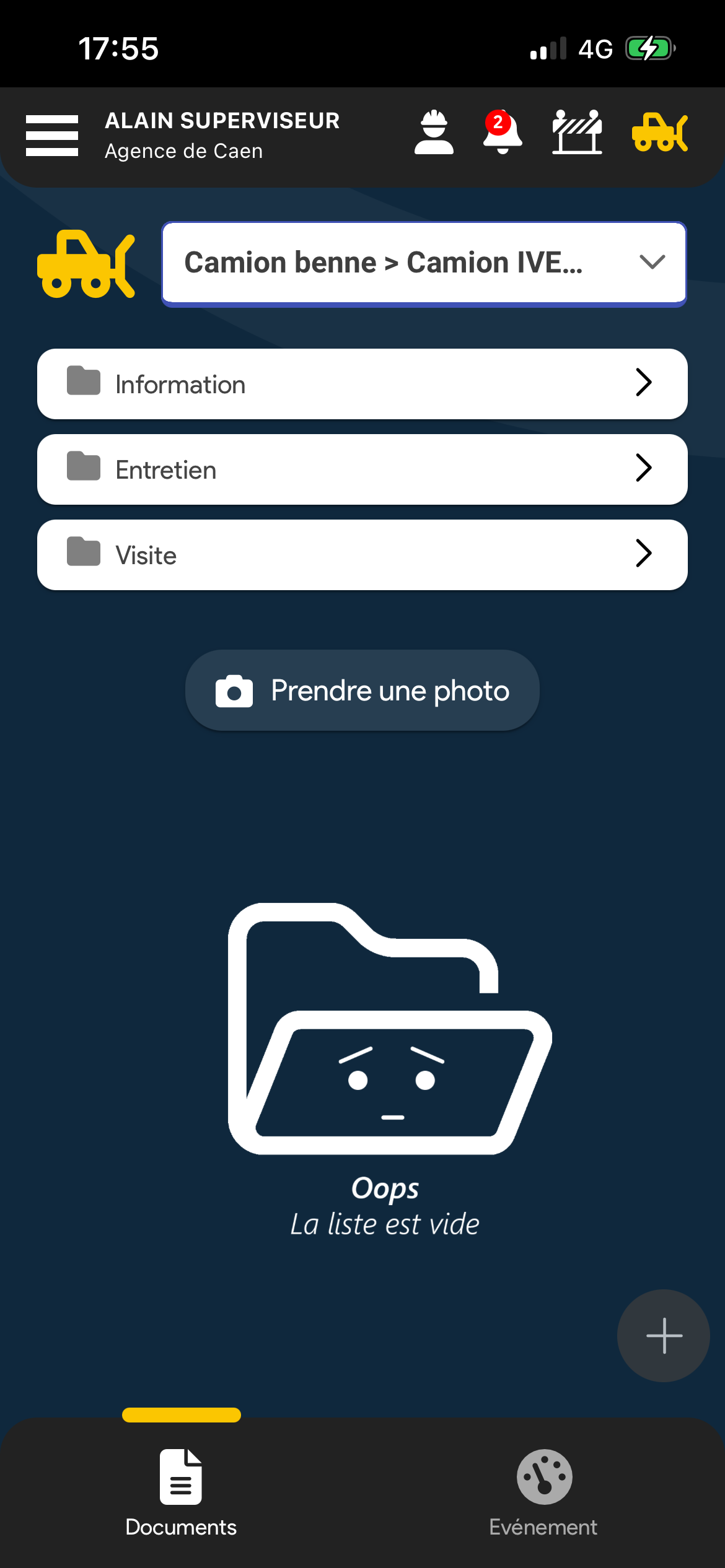Switch to the Evénement tab

[x=543, y=1492]
